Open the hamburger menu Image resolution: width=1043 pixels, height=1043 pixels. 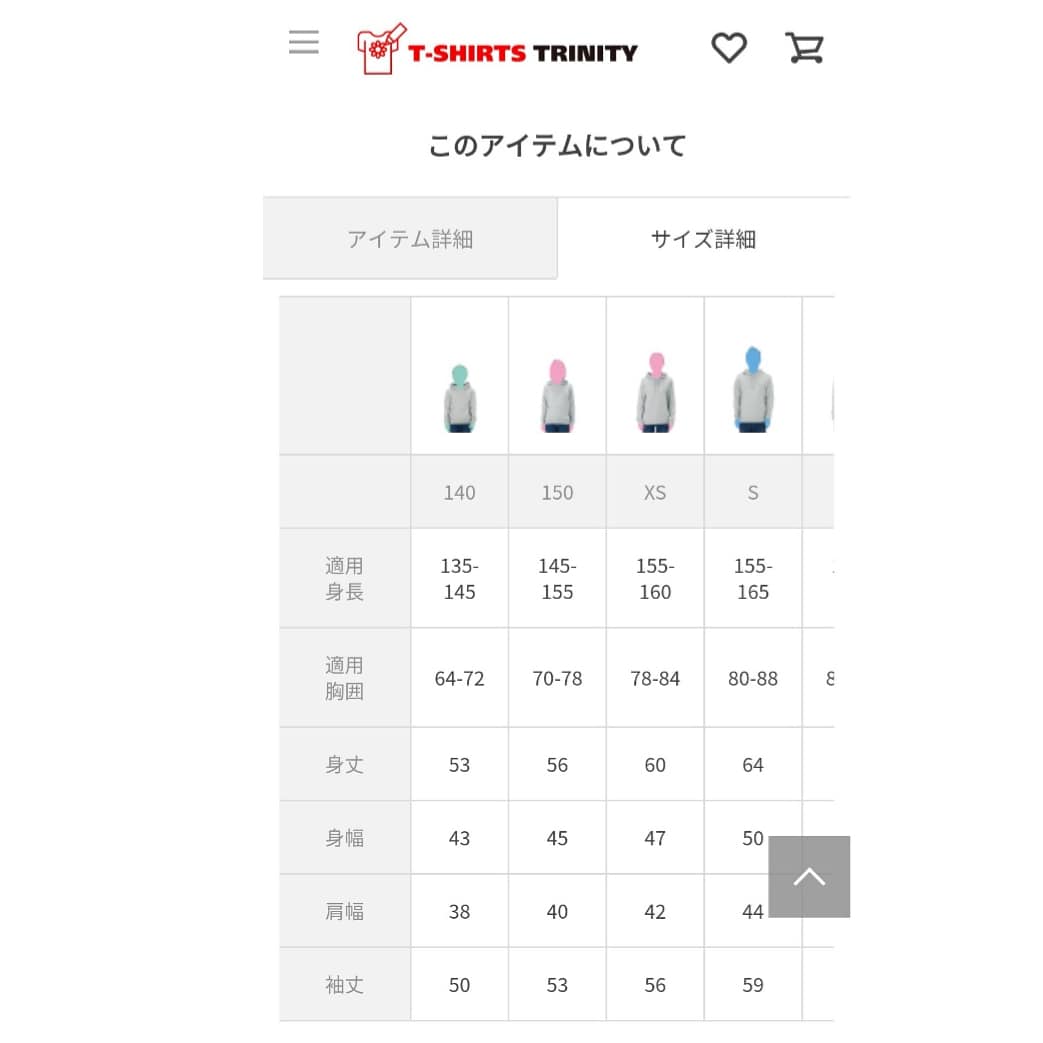(303, 42)
